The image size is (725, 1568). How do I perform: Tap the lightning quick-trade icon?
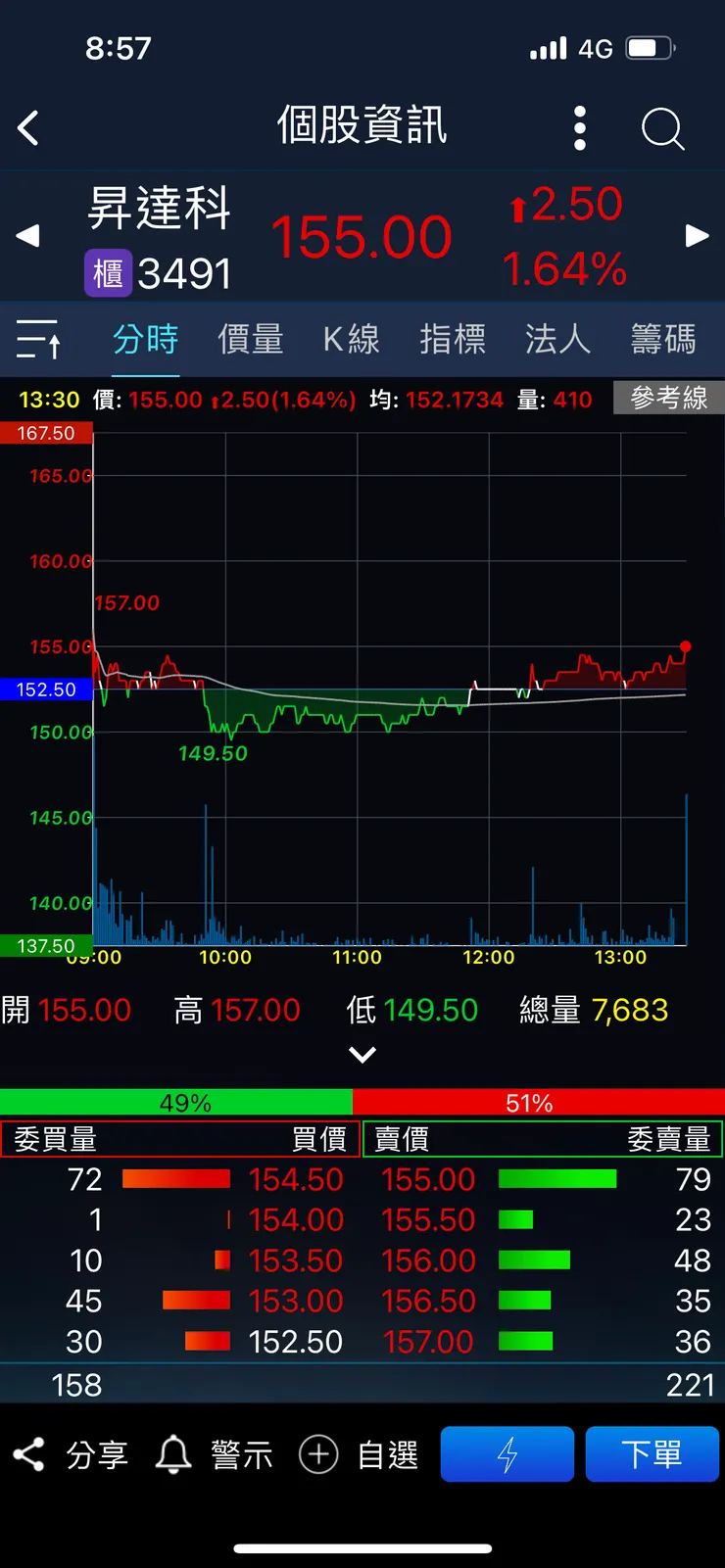point(507,1454)
